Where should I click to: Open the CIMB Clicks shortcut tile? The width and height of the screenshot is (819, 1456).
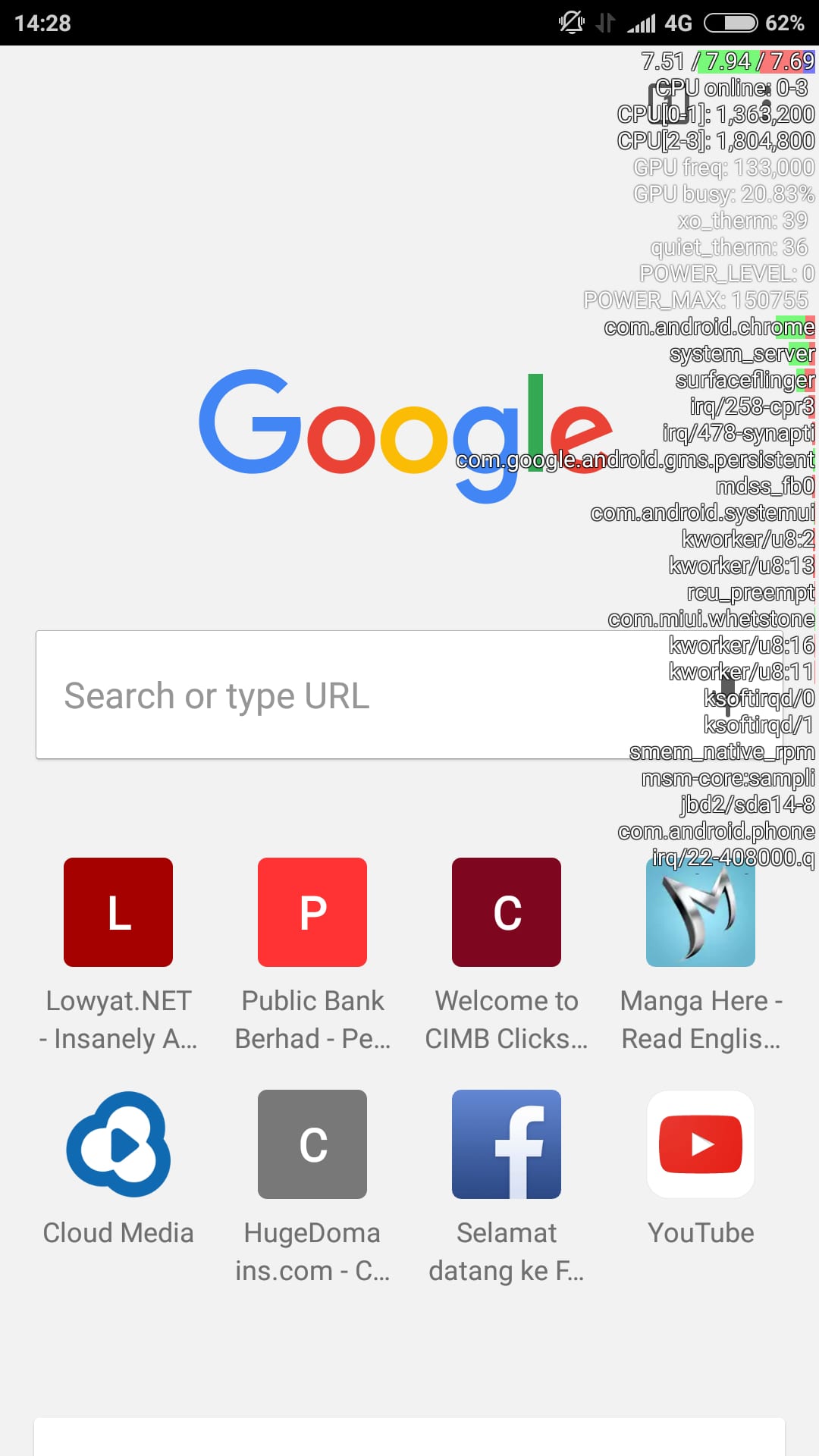[507, 912]
